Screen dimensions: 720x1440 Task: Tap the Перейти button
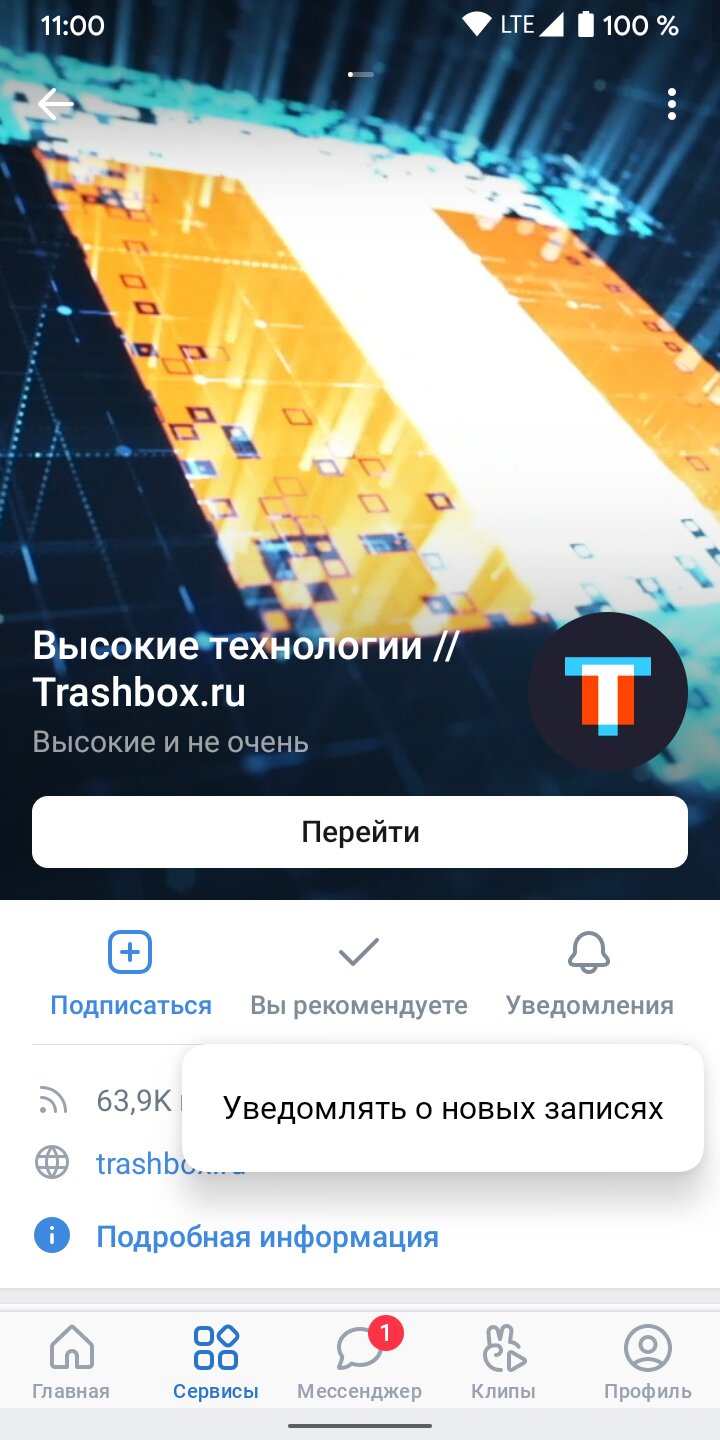point(360,832)
